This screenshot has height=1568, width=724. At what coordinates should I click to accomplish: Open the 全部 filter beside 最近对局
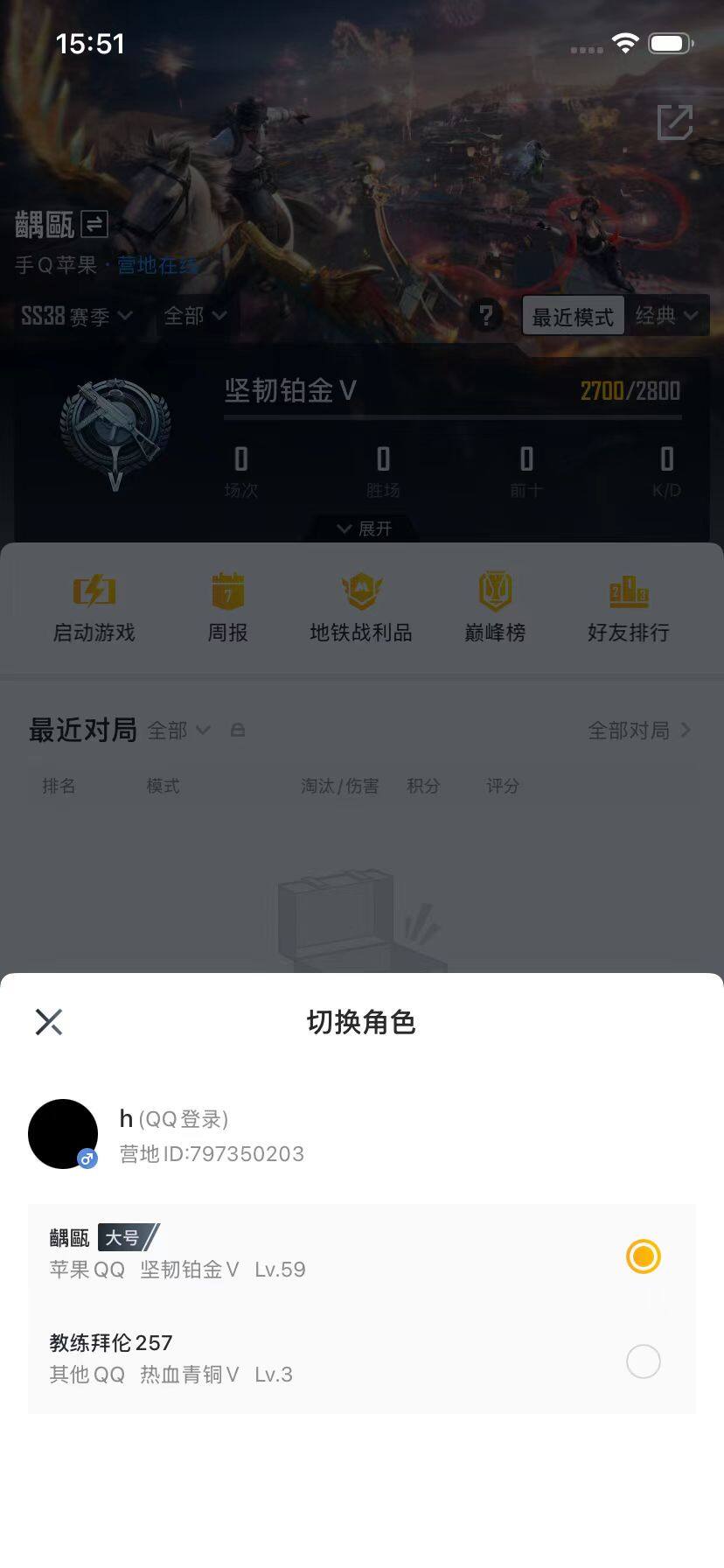179,730
